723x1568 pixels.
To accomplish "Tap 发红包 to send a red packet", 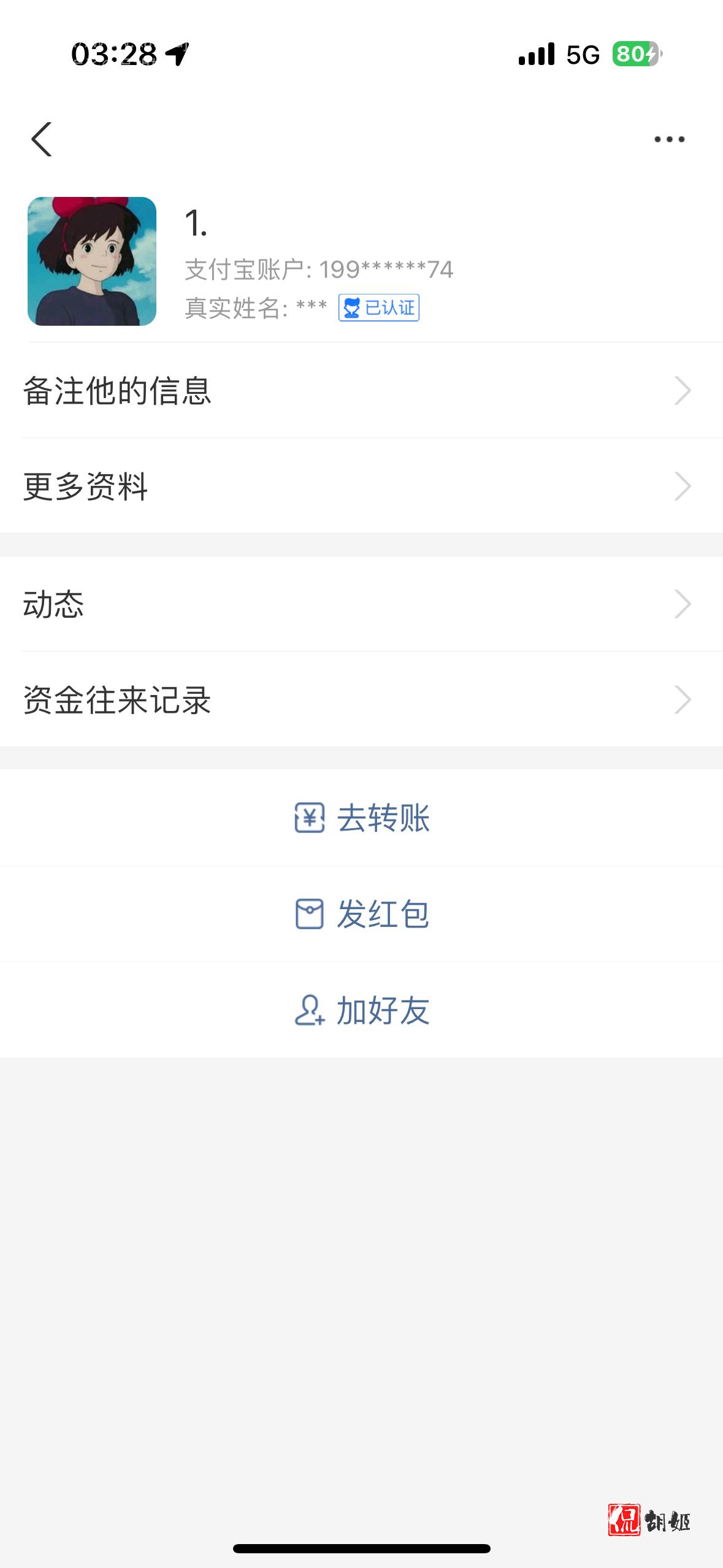I will click(x=383, y=913).
